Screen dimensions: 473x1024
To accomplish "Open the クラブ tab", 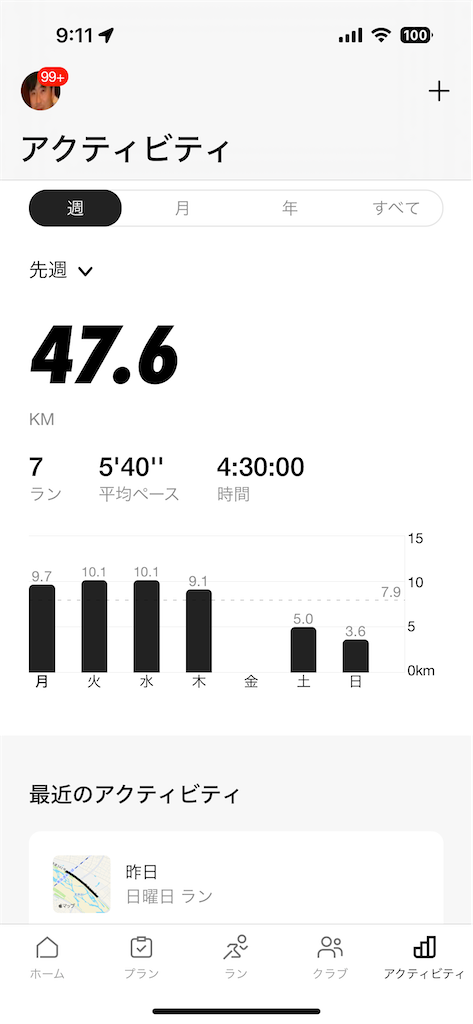I will tap(330, 958).
